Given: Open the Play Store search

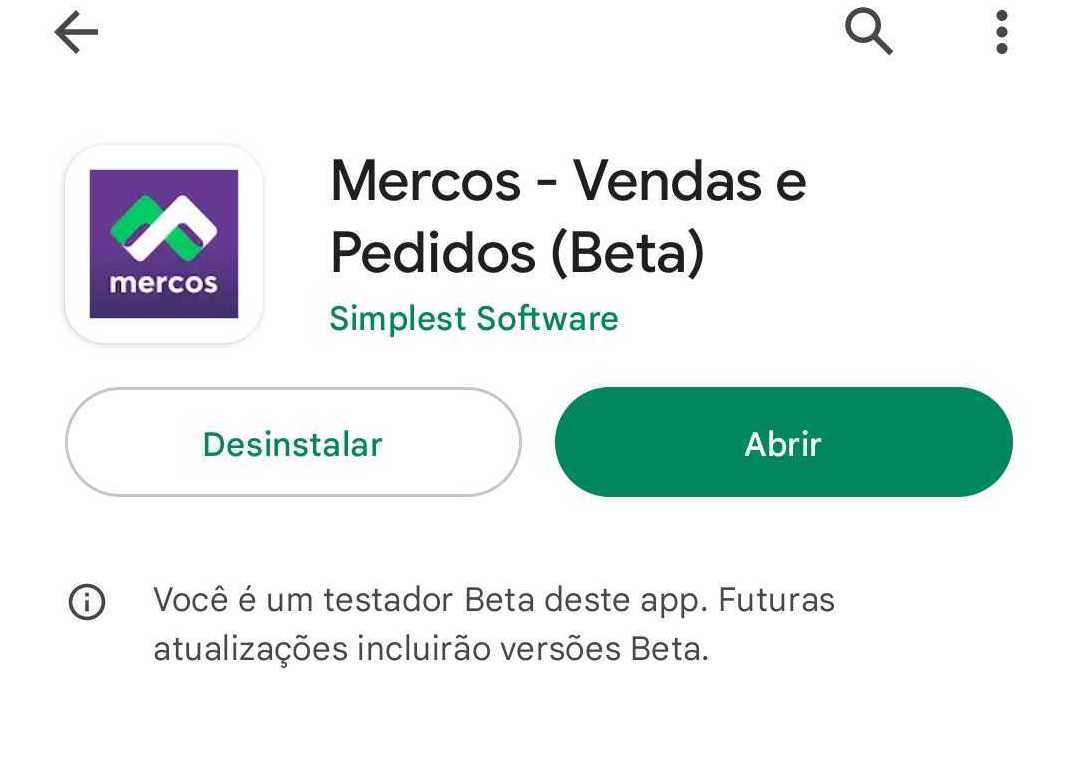Looking at the screenshot, I should click(x=868, y=34).
